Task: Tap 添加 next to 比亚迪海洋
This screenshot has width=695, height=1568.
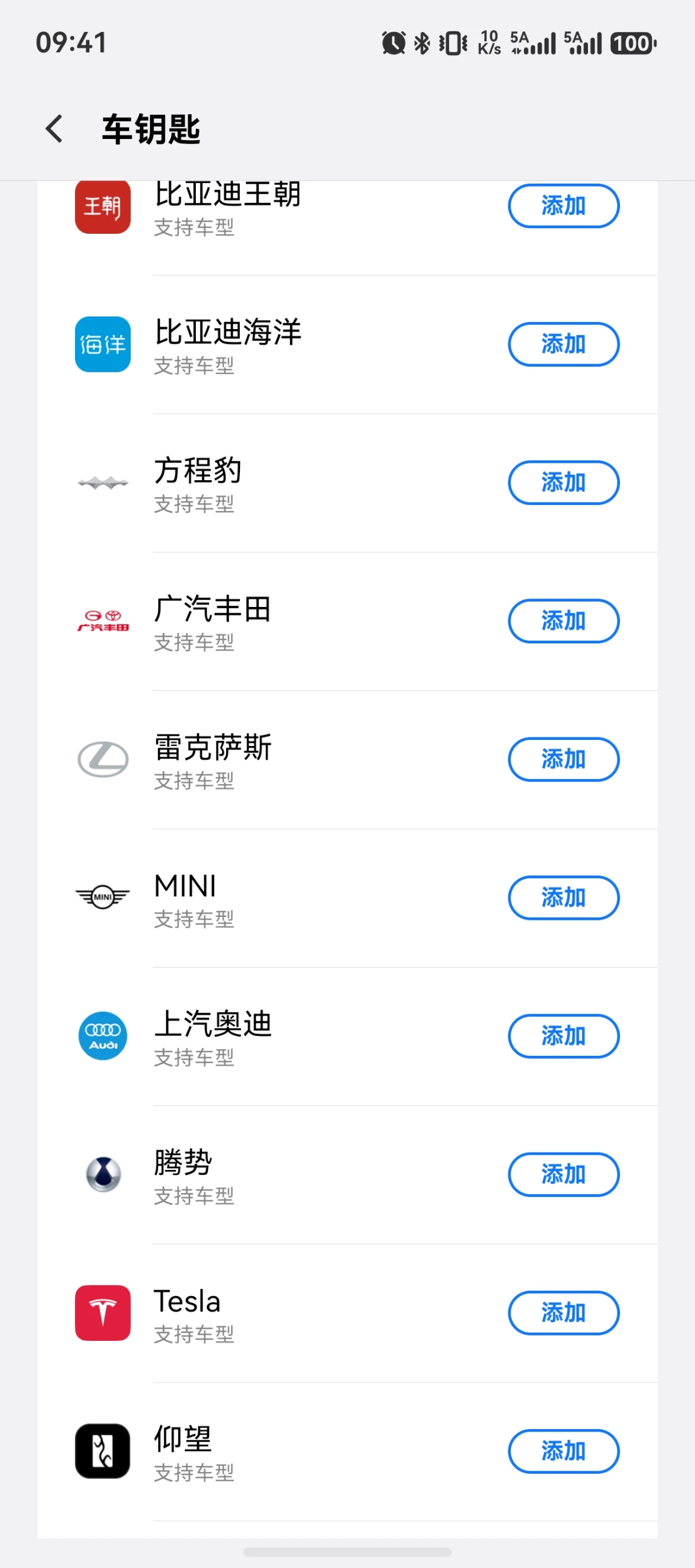Action: click(563, 344)
